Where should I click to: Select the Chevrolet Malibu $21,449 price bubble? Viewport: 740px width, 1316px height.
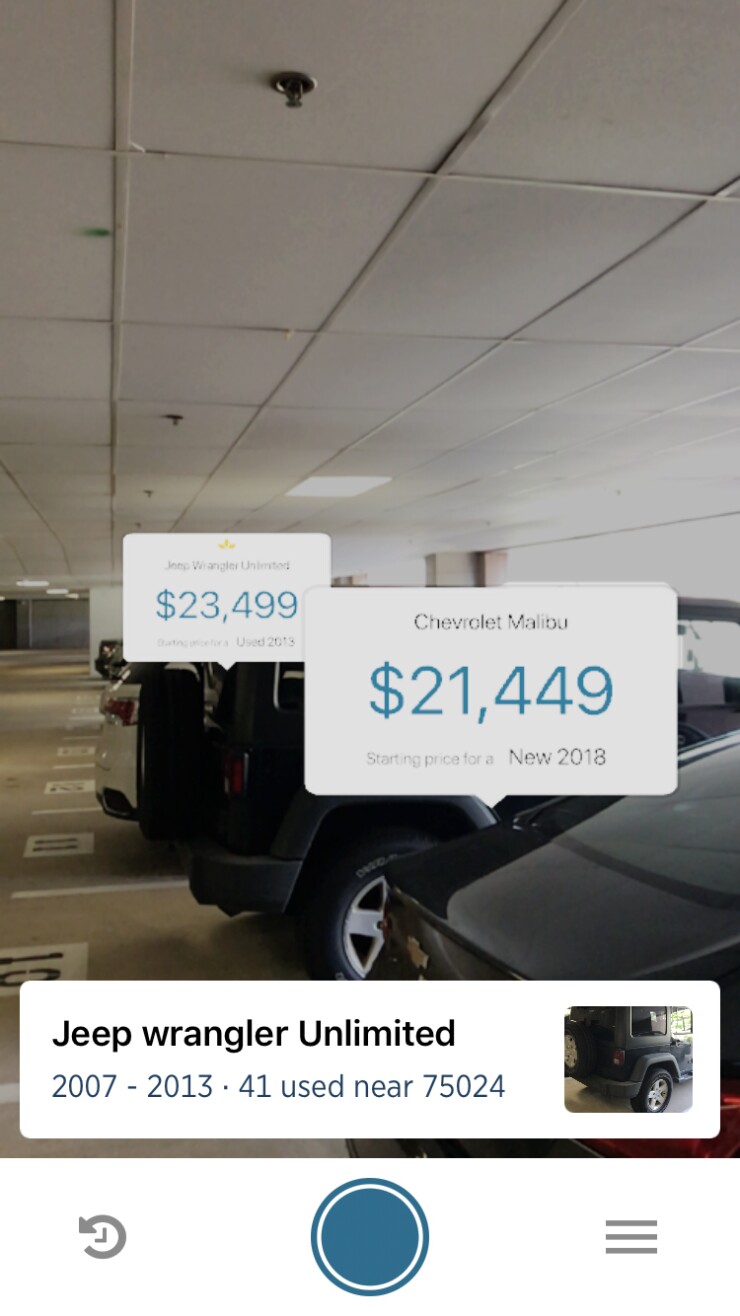click(x=490, y=690)
